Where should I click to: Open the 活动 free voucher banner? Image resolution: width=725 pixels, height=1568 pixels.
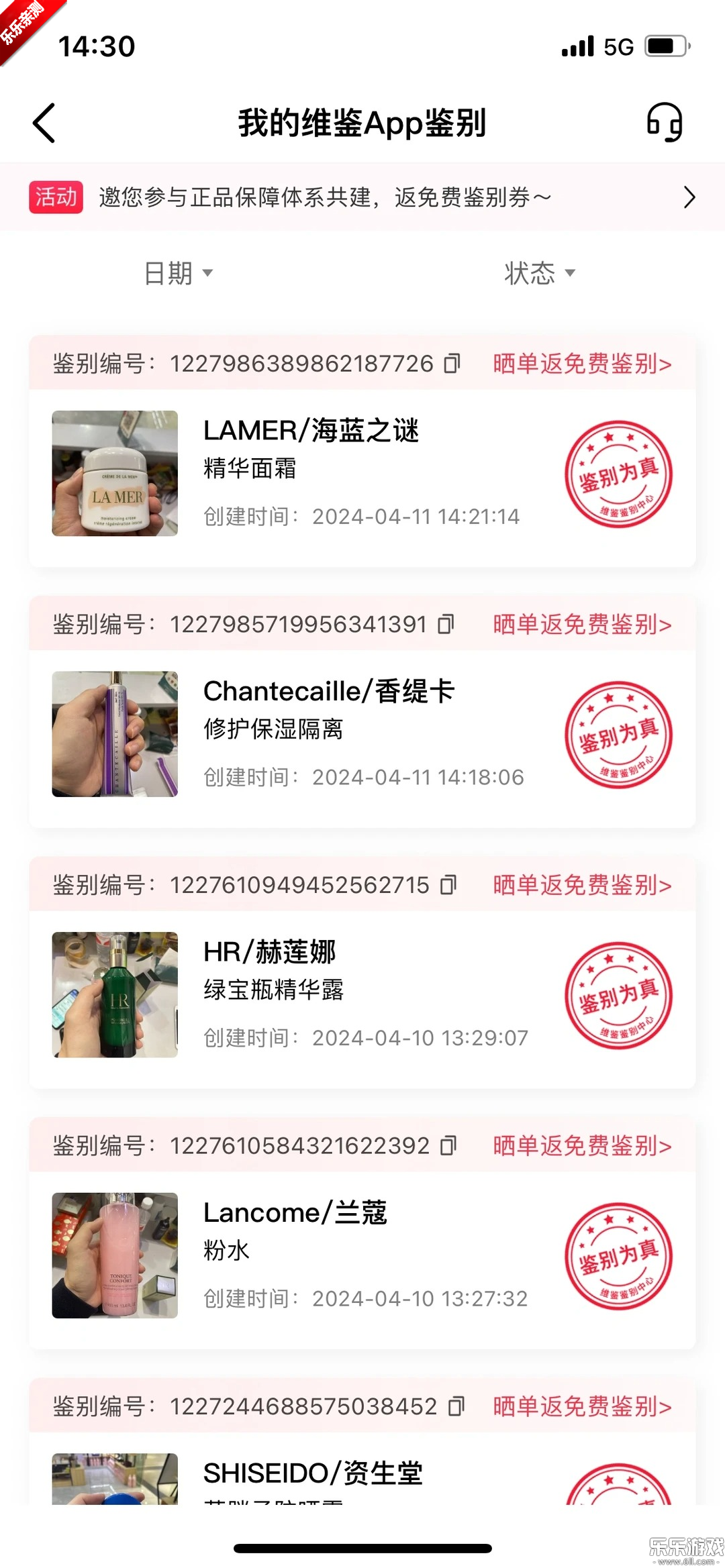tap(362, 197)
